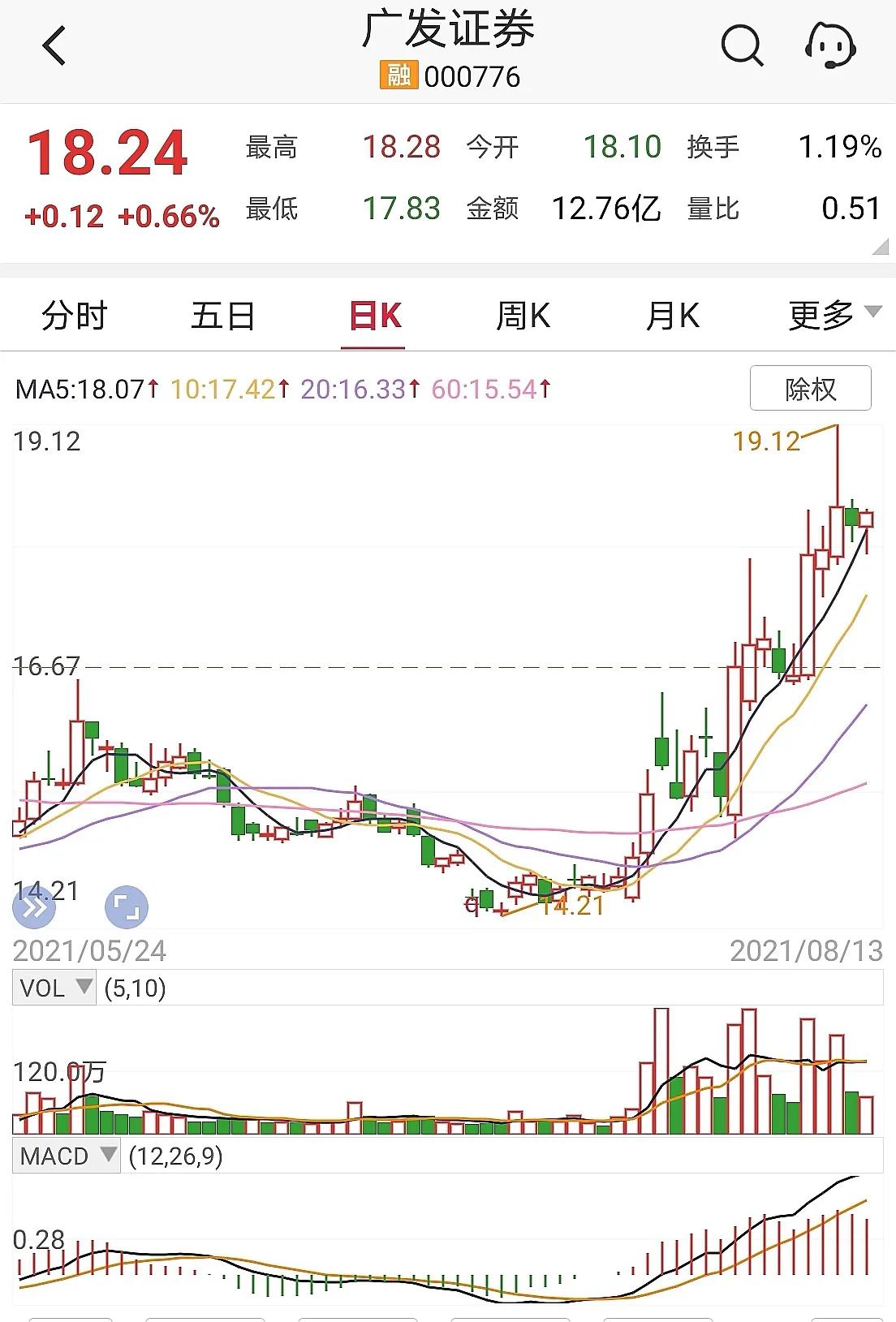Switch to the 周K weekly chart tab
Screen dimensions: 896x1322
(524, 316)
